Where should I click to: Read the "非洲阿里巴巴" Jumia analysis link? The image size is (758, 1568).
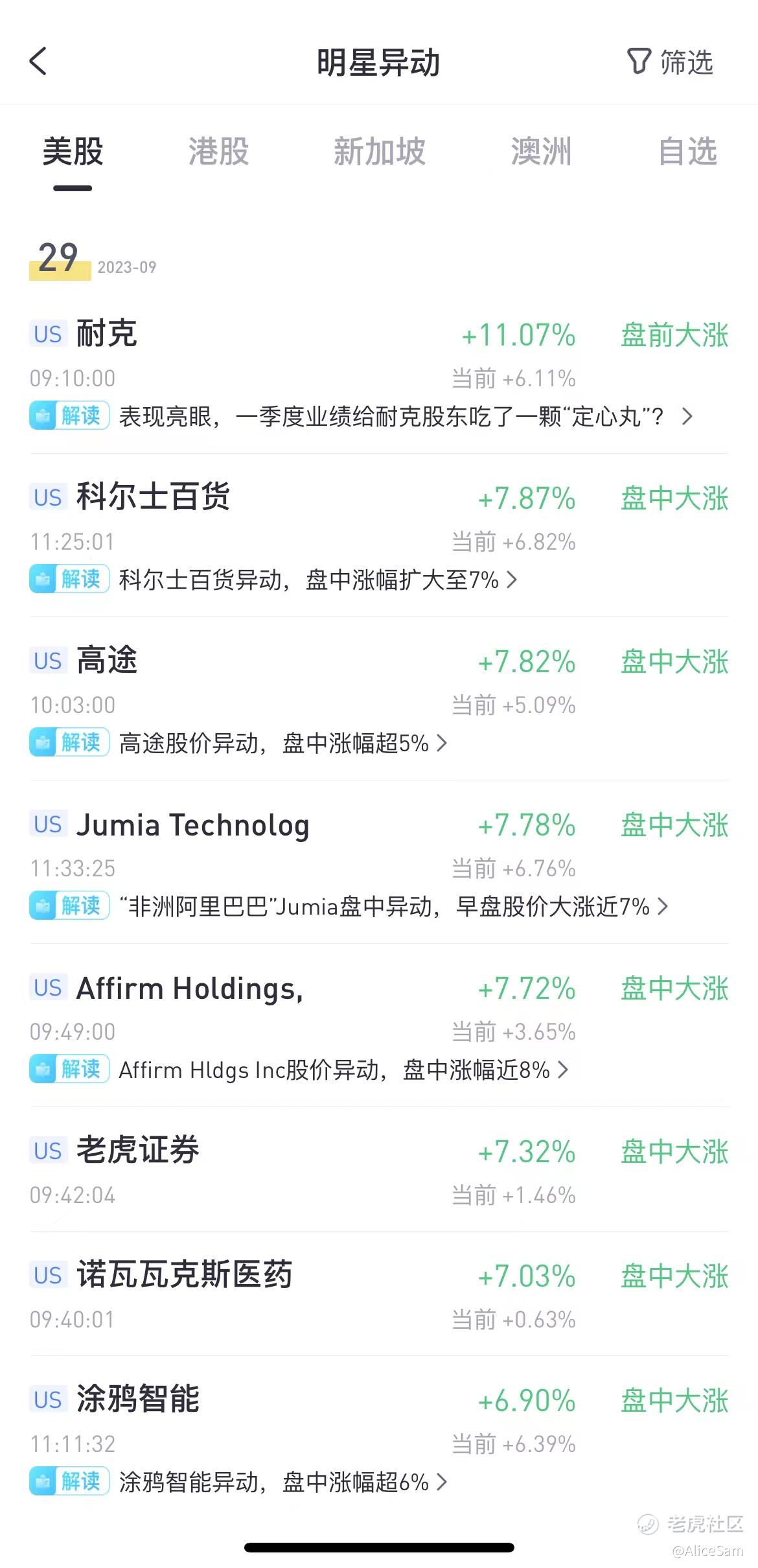pyautogui.click(x=384, y=906)
